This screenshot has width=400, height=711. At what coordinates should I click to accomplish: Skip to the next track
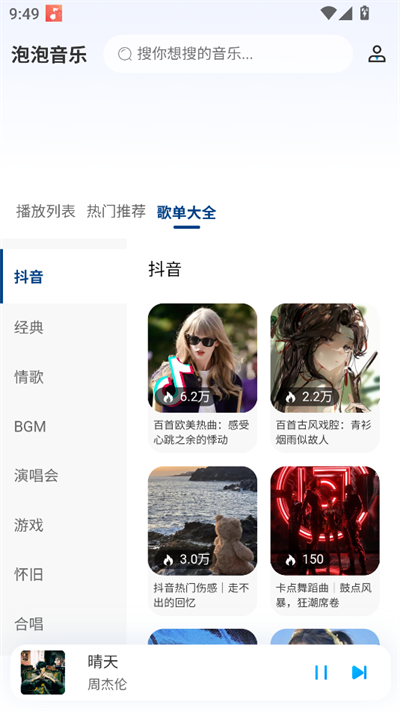[x=359, y=672]
